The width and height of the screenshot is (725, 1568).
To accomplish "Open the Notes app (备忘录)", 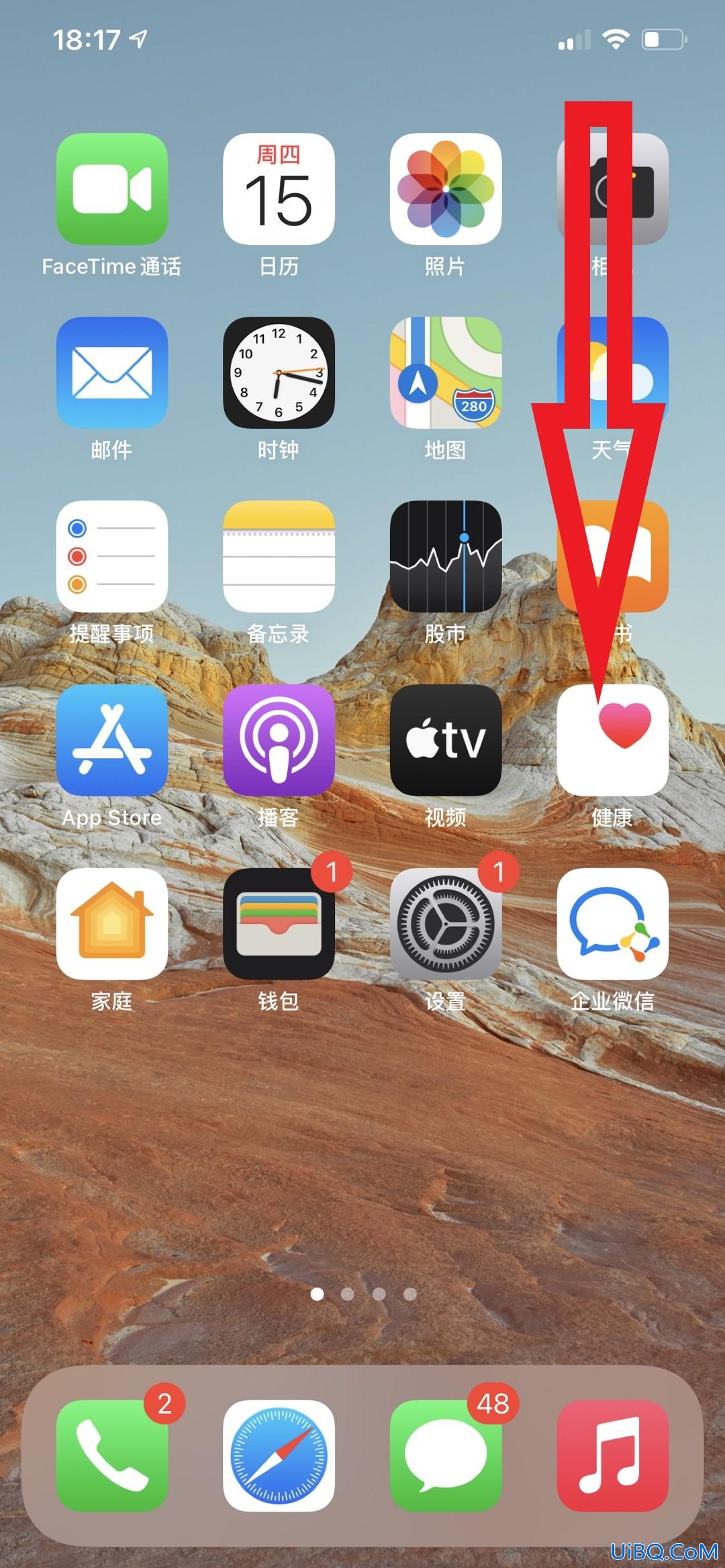I will (279, 556).
